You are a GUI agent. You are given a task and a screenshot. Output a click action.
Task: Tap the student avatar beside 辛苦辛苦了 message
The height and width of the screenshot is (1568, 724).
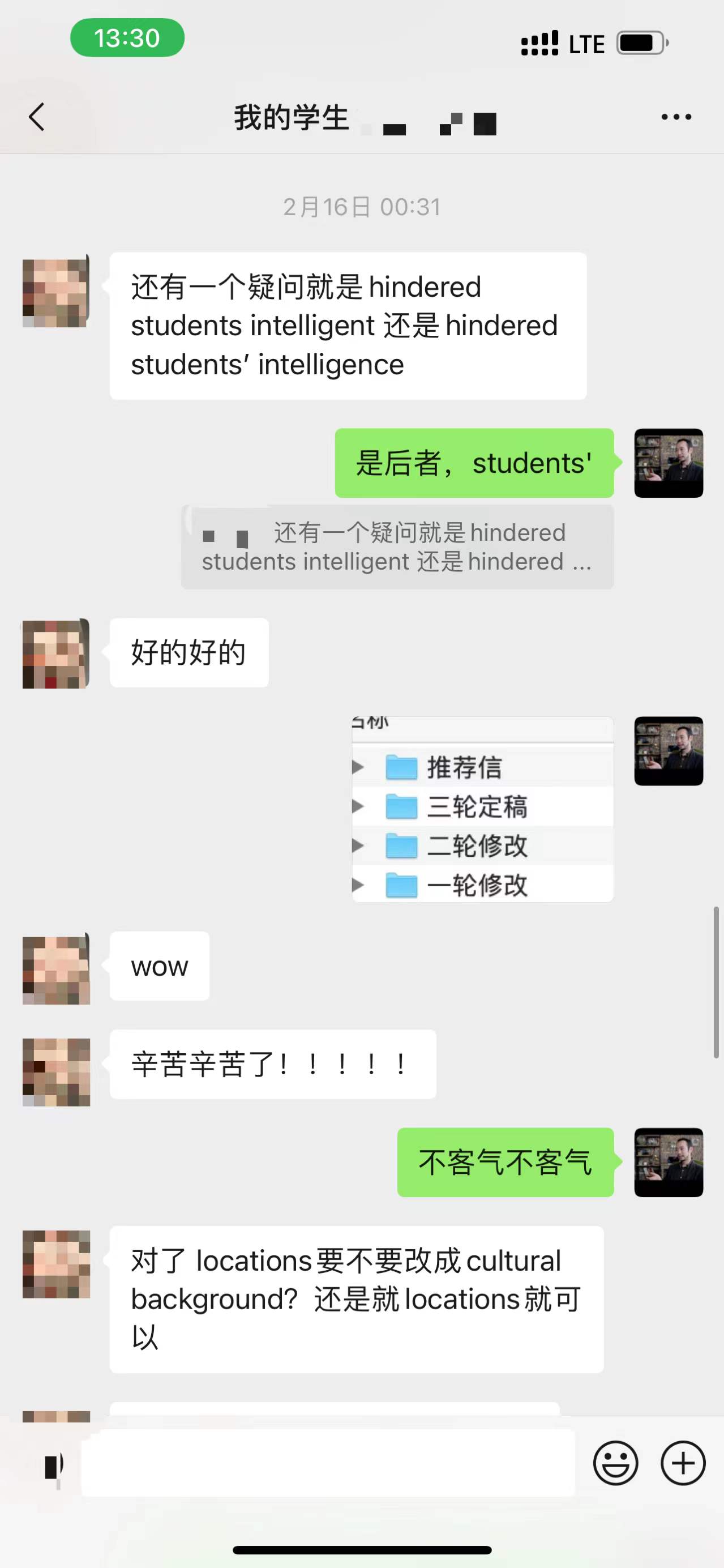point(56,1072)
